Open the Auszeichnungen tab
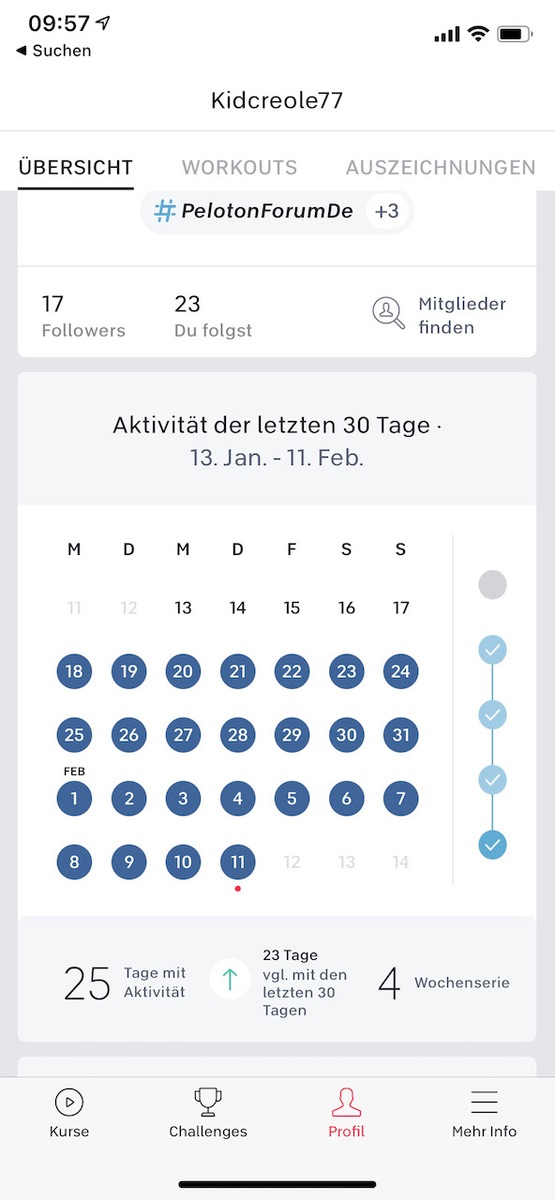This screenshot has width=555, height=1200. 441,168
